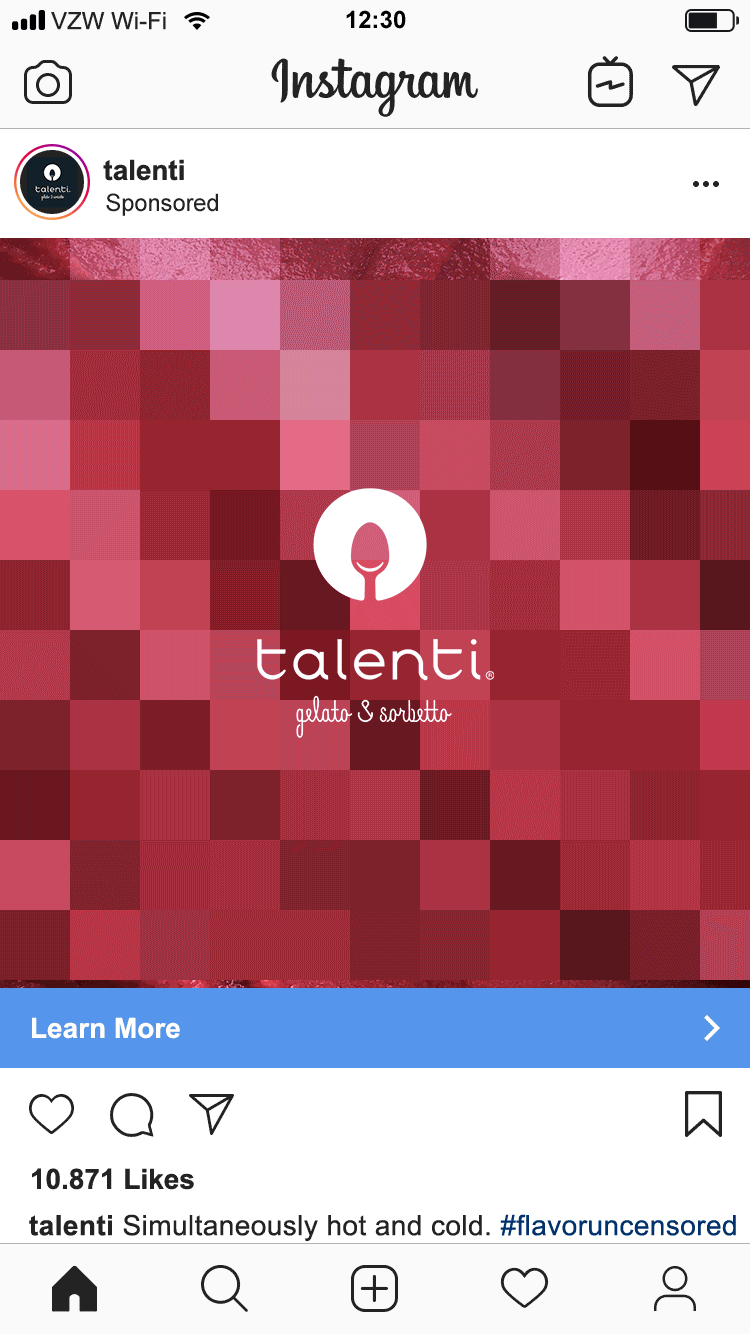Open direct messages paper plane
Viewport: 750px width, 1334px height.
(696, 84)
